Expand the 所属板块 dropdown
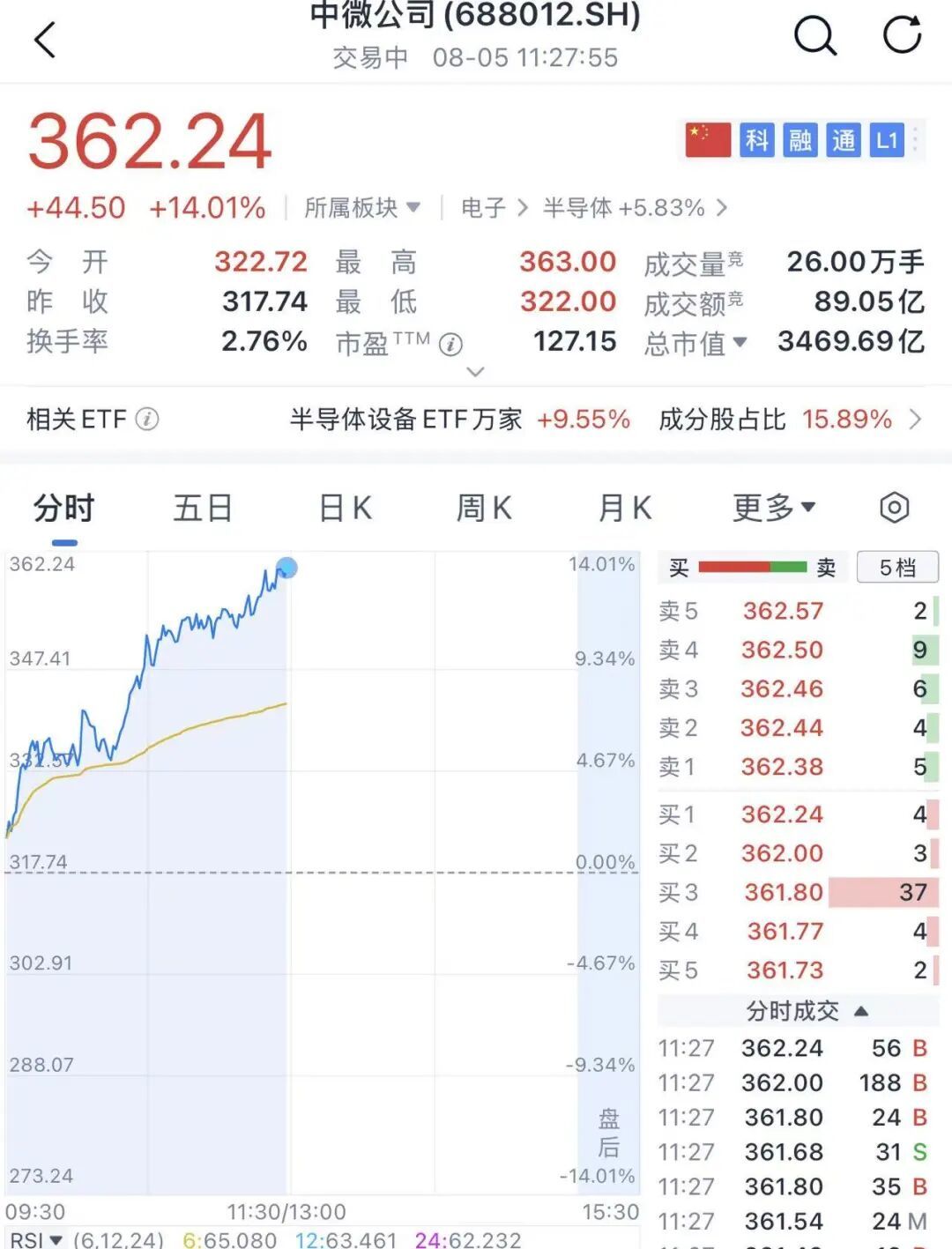Viewport: 952px width, 1249px height. (362, 208)
